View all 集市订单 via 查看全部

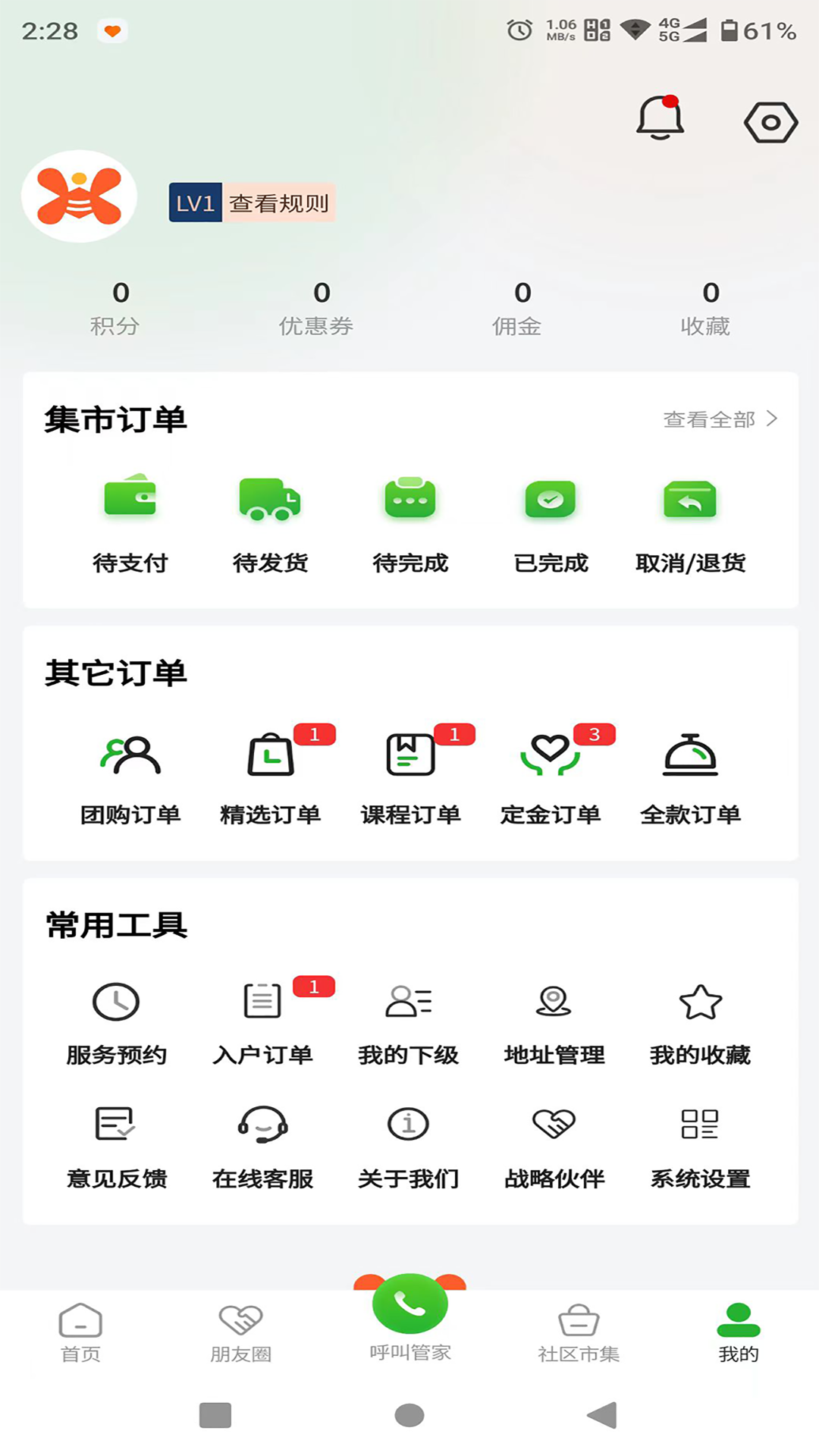[x=719, y=419]
